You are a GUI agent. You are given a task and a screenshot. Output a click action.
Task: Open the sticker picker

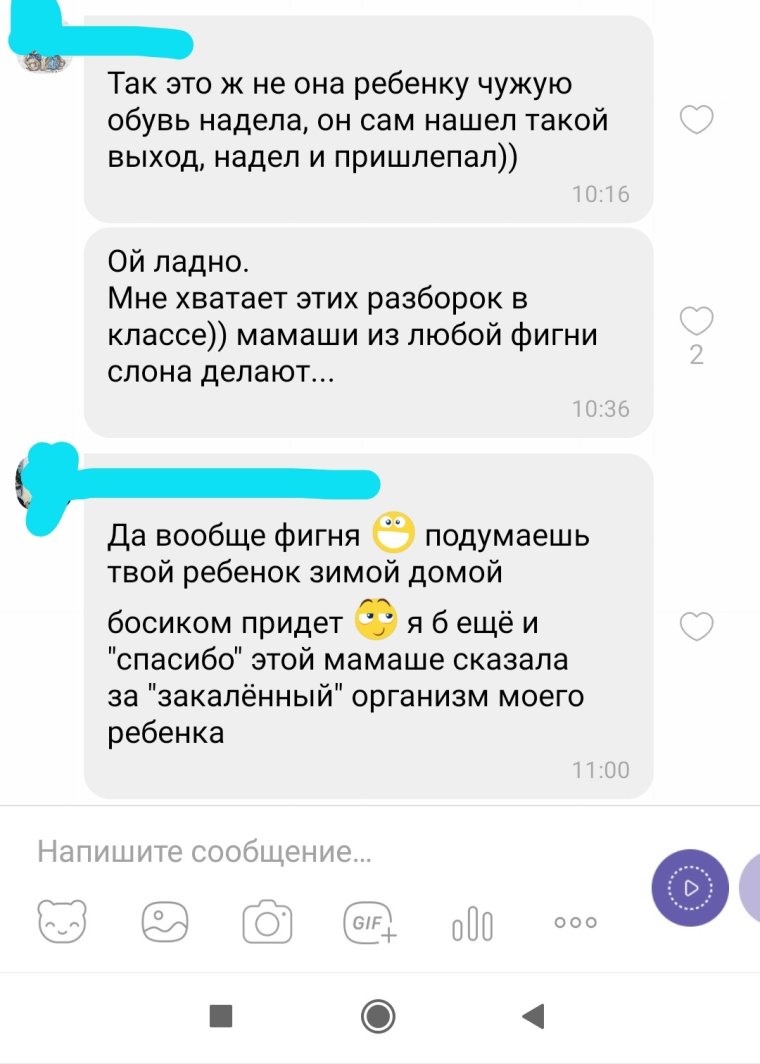point(63,921)
